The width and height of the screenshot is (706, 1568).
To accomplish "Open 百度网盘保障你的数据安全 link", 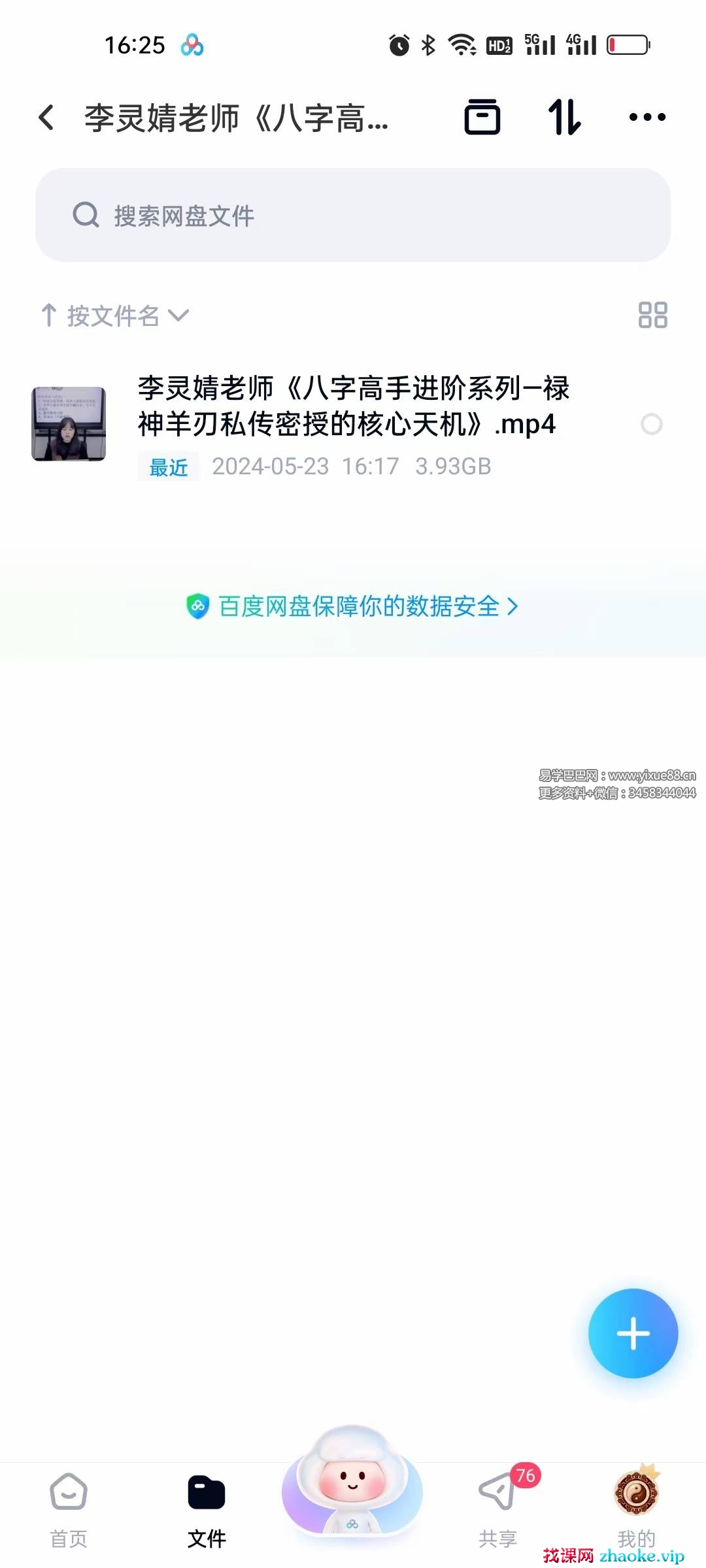I will pos(353,607).
